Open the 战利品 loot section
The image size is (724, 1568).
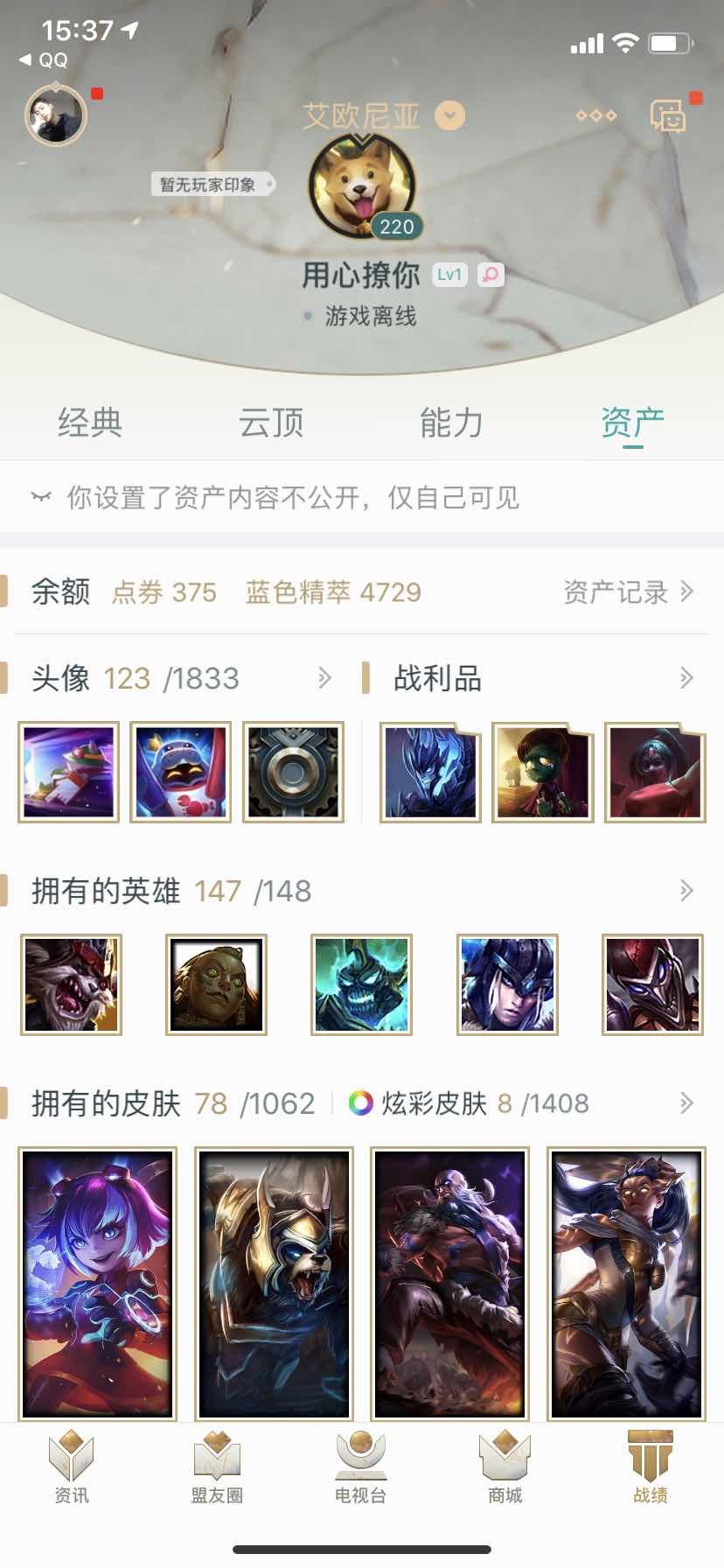point(686,678)
